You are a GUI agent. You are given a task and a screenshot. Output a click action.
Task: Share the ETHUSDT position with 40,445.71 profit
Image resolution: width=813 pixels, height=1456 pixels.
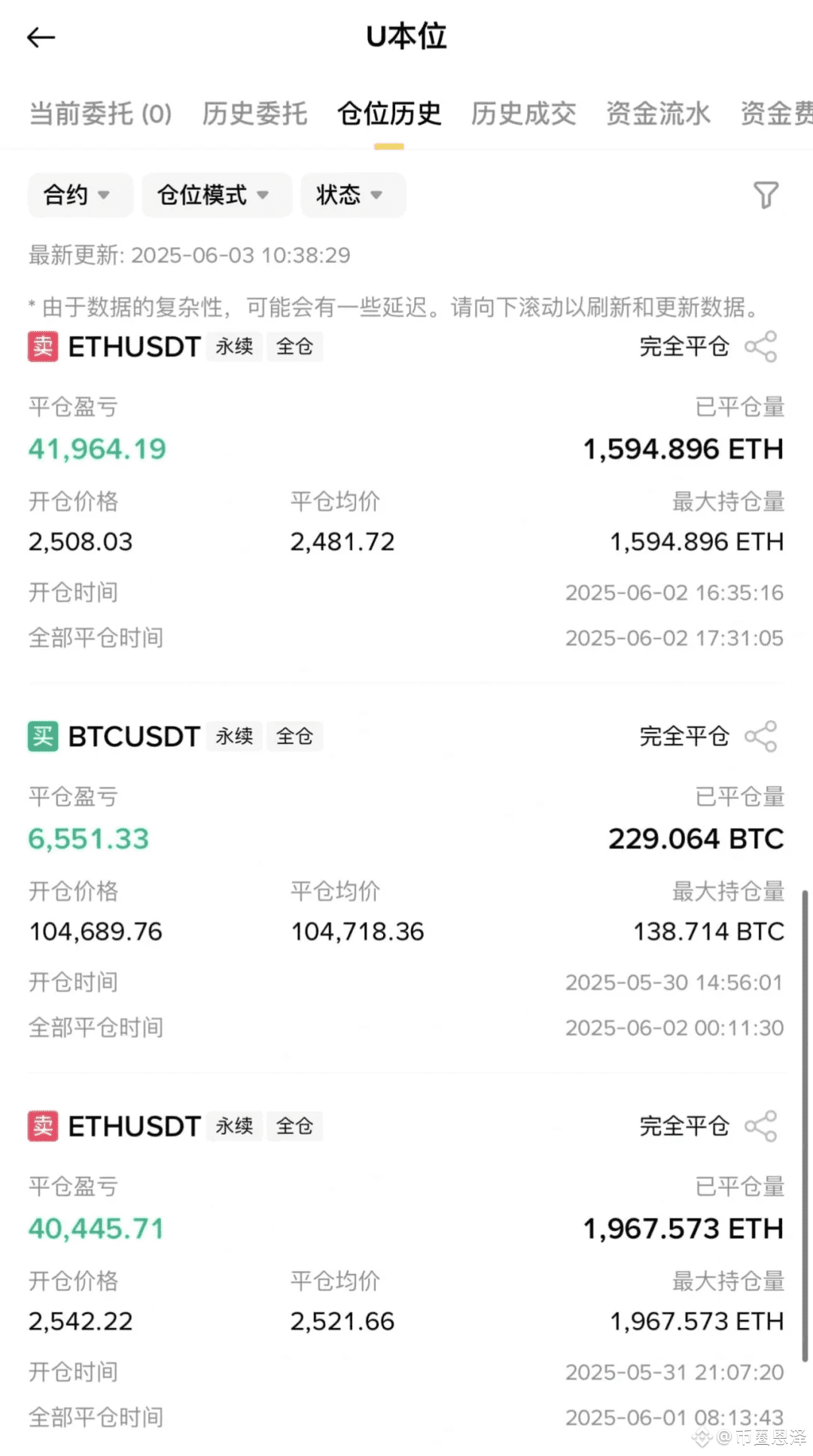click(760, 1126)
